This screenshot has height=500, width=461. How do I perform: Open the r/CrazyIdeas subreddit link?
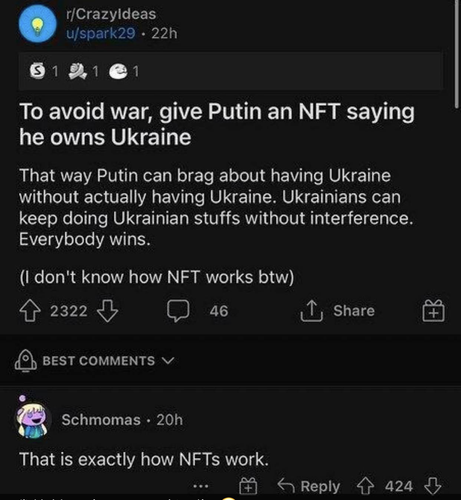[x=111, y=14]
